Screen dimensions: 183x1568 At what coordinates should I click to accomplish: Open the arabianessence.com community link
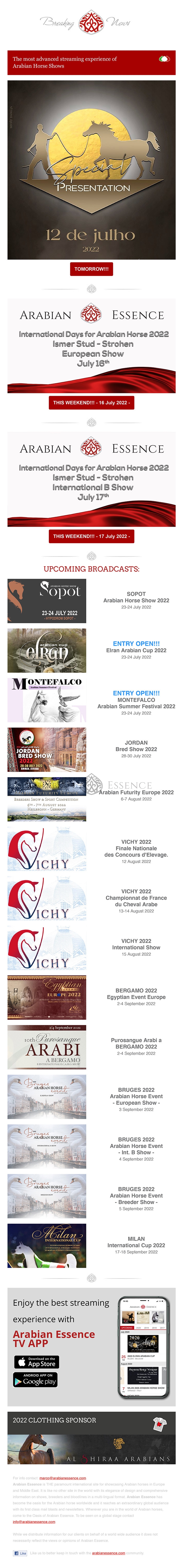click(108, 1553)
